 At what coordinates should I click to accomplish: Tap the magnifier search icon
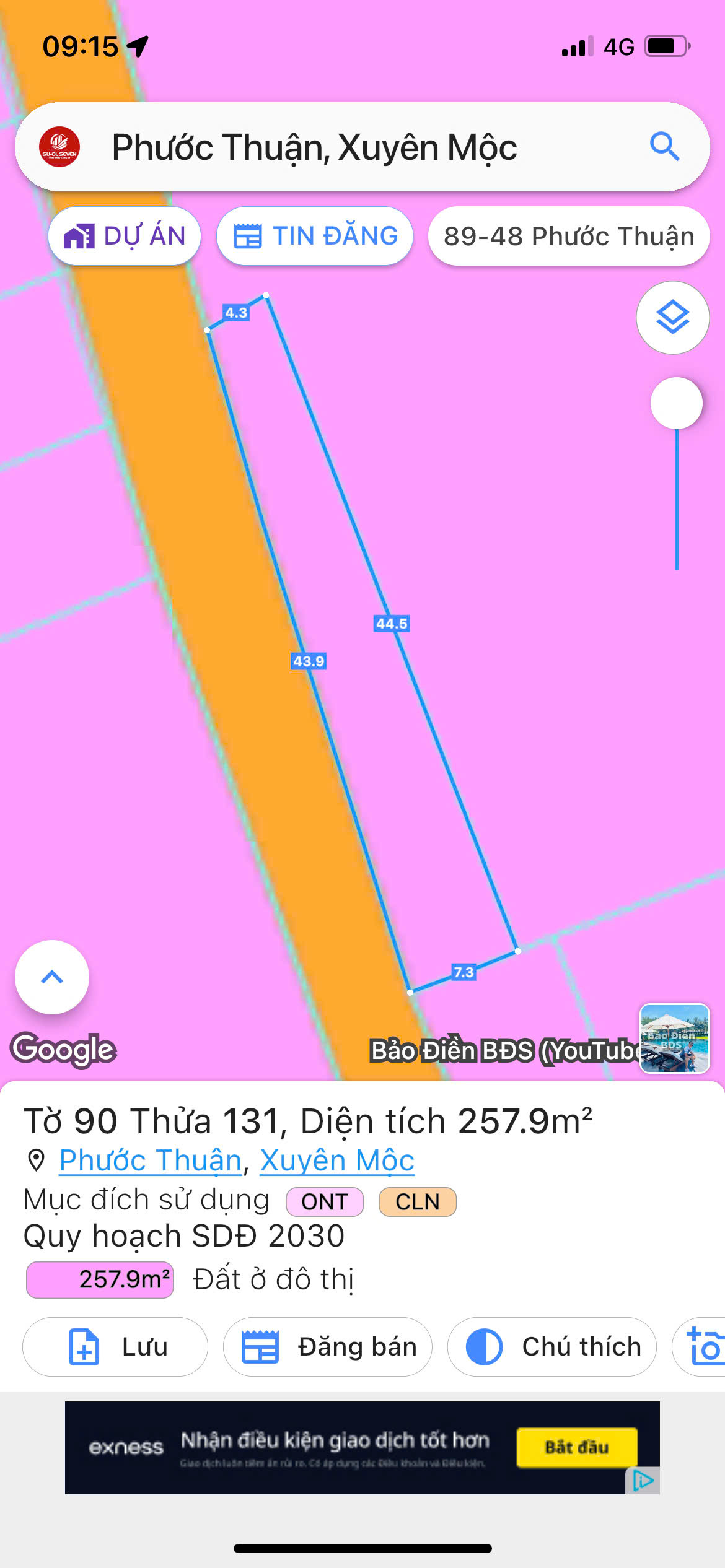coord(664,147)
